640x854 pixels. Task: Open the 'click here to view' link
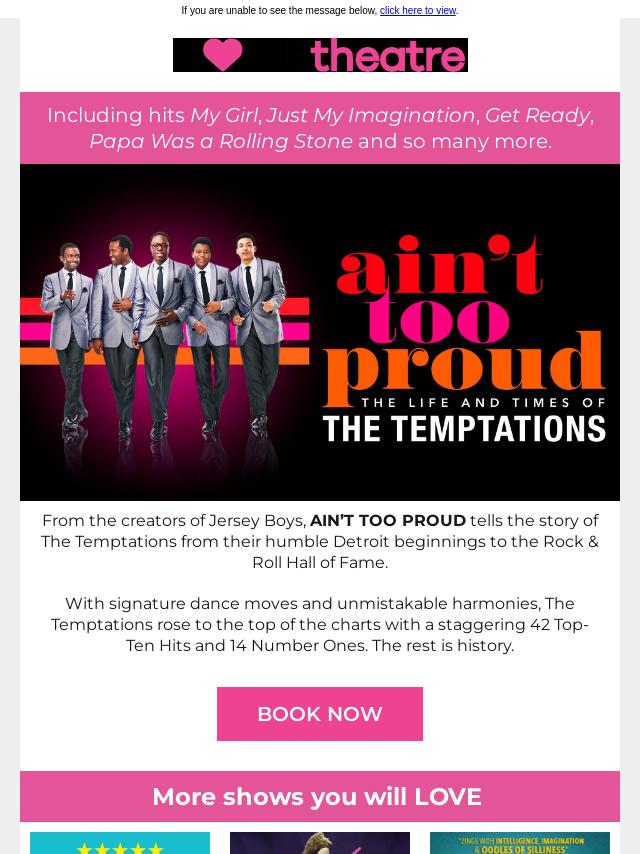coord(417,10)
